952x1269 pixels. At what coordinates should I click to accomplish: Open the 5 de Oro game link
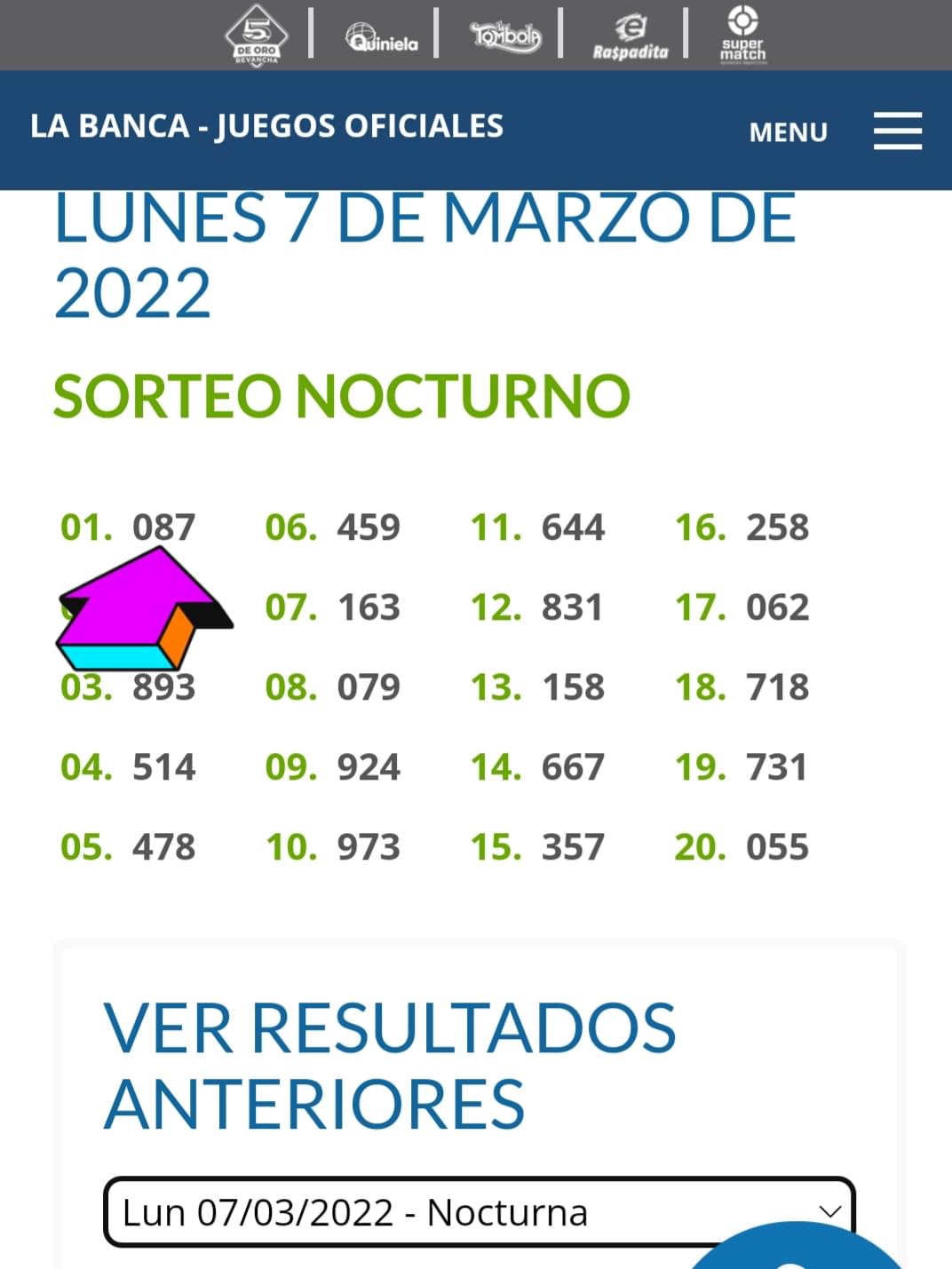(x=257, y=35)
